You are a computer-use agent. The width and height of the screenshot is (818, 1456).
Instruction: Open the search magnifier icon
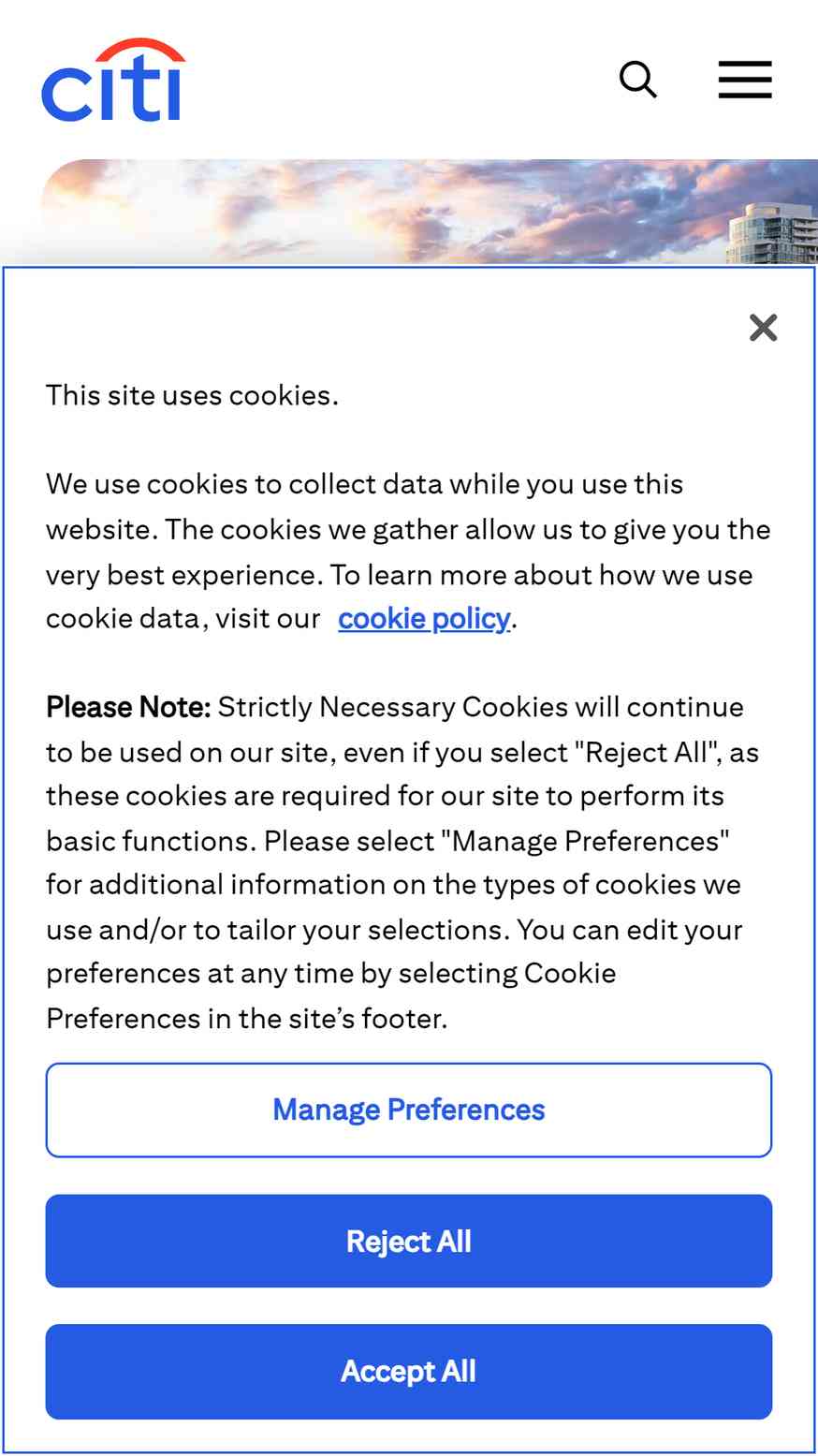638,80
